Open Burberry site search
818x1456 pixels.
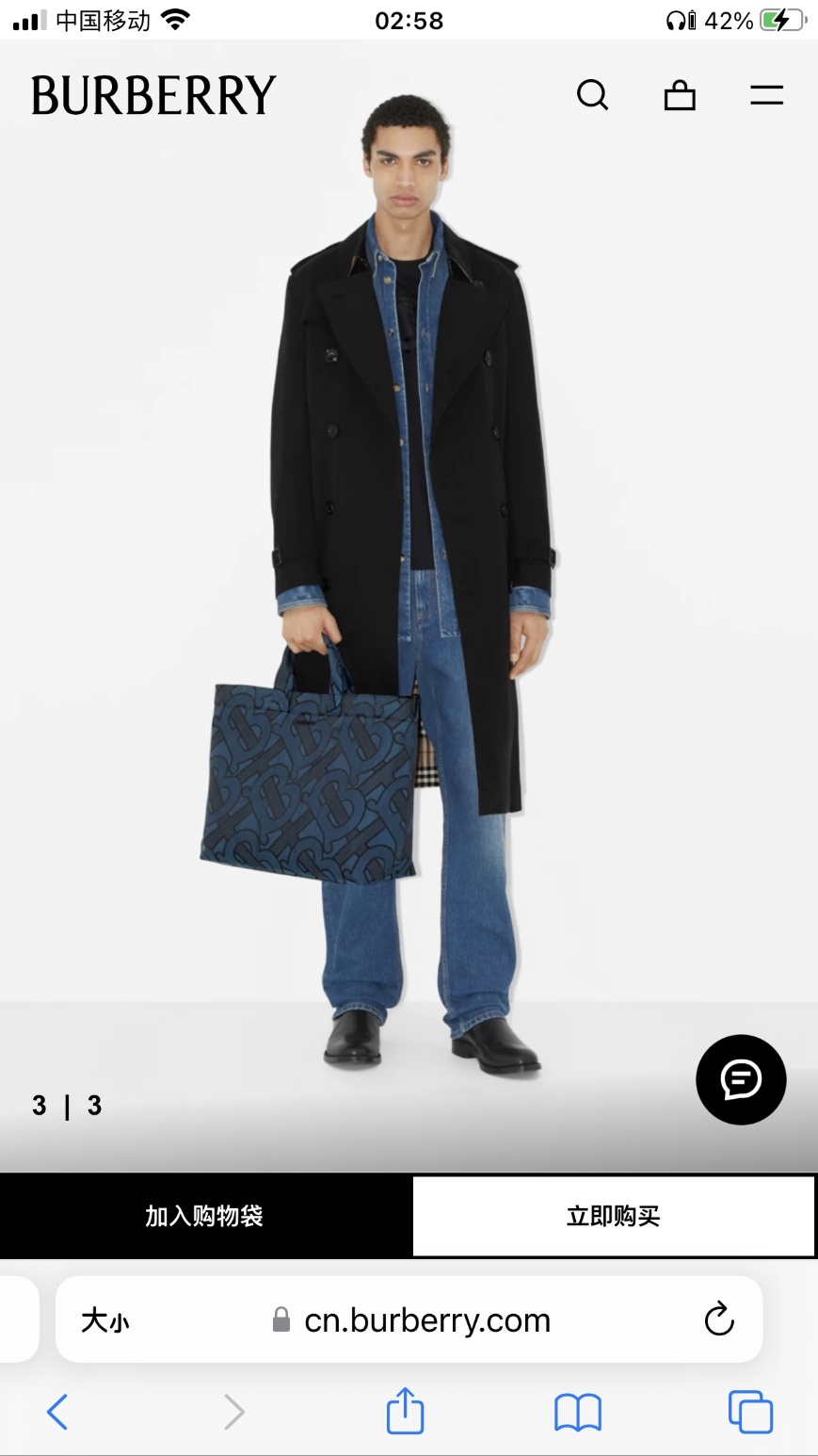coord(592,95)
